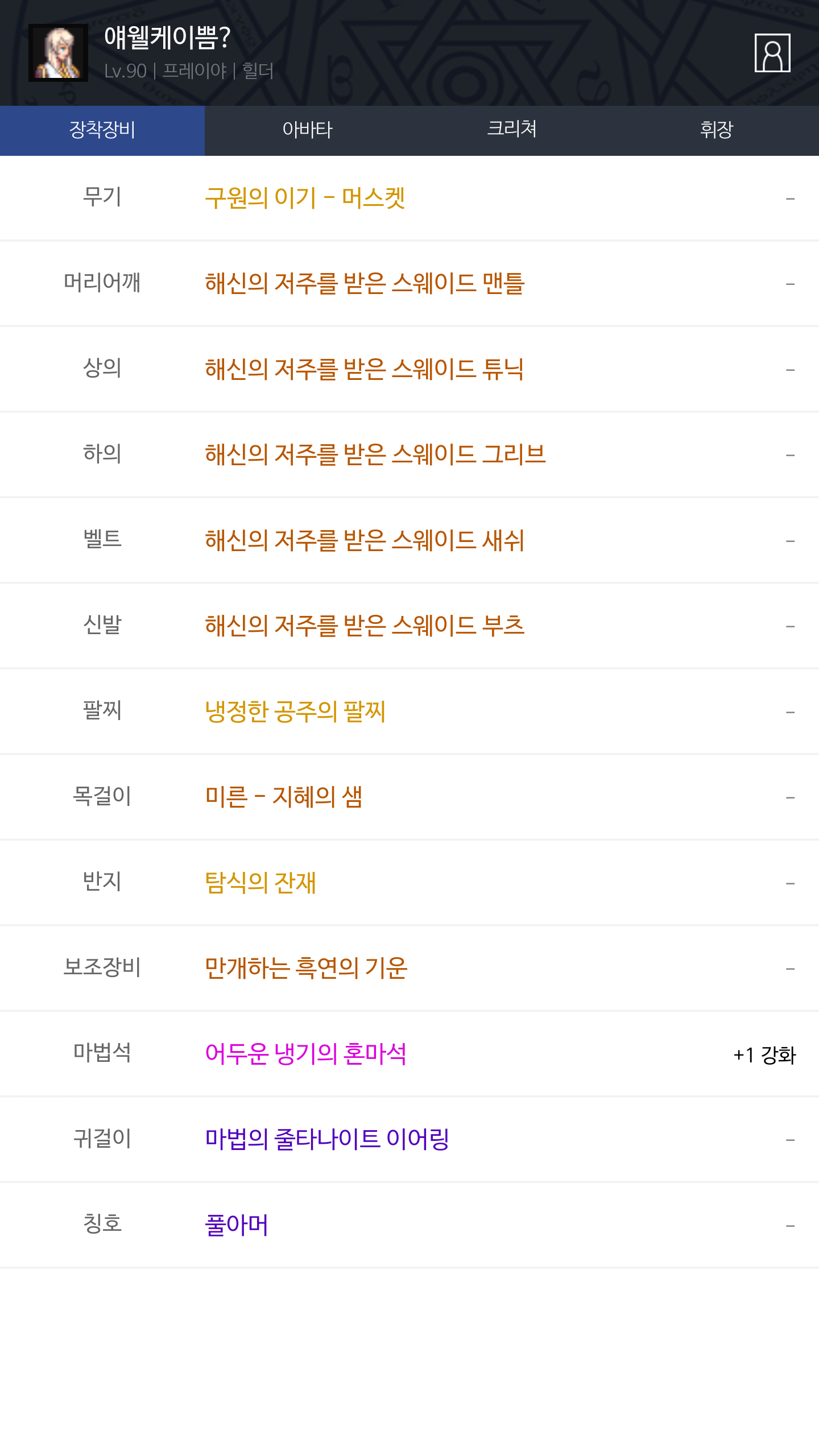
Task: Tap necklace item 미른 - 지혜의 샘
Action: pos(284,797)
